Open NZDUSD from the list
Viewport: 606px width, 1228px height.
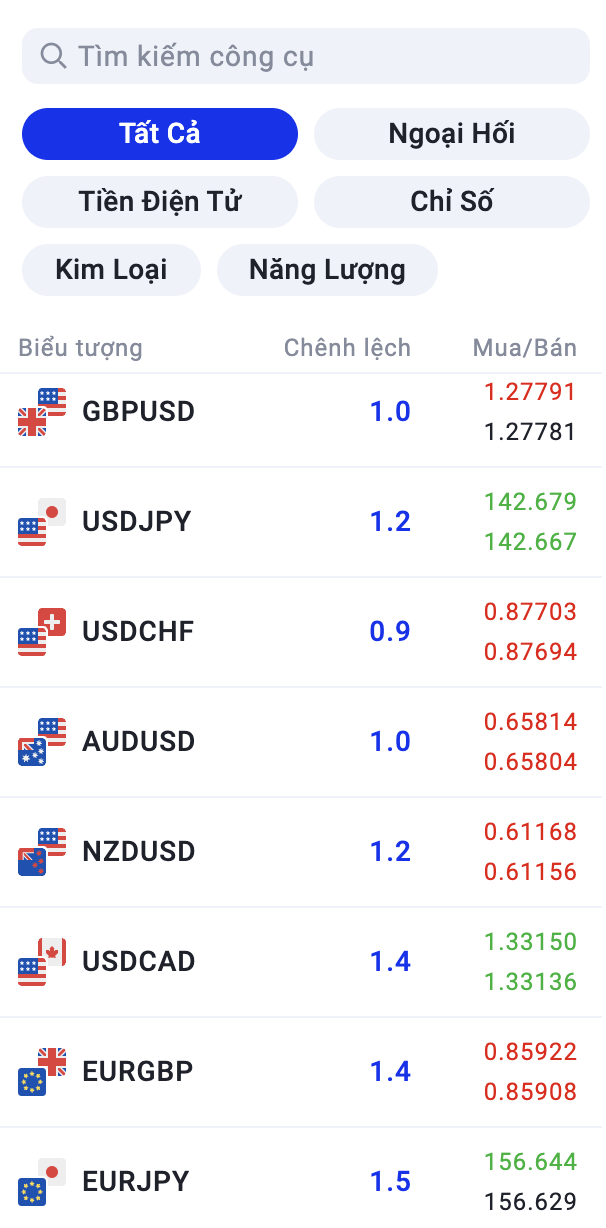pos(301,852)
